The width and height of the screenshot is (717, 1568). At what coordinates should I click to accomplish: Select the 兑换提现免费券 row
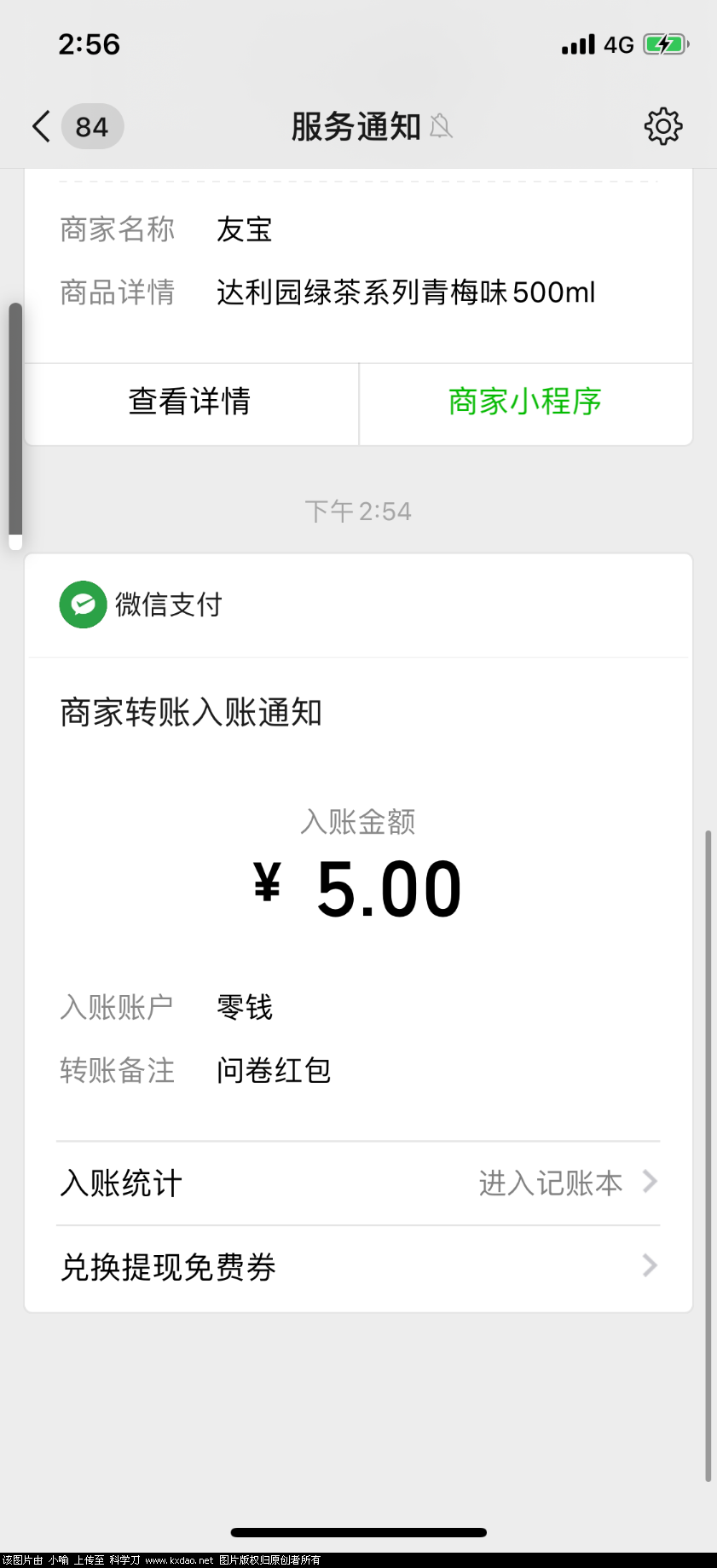[x=358, y=1267]
